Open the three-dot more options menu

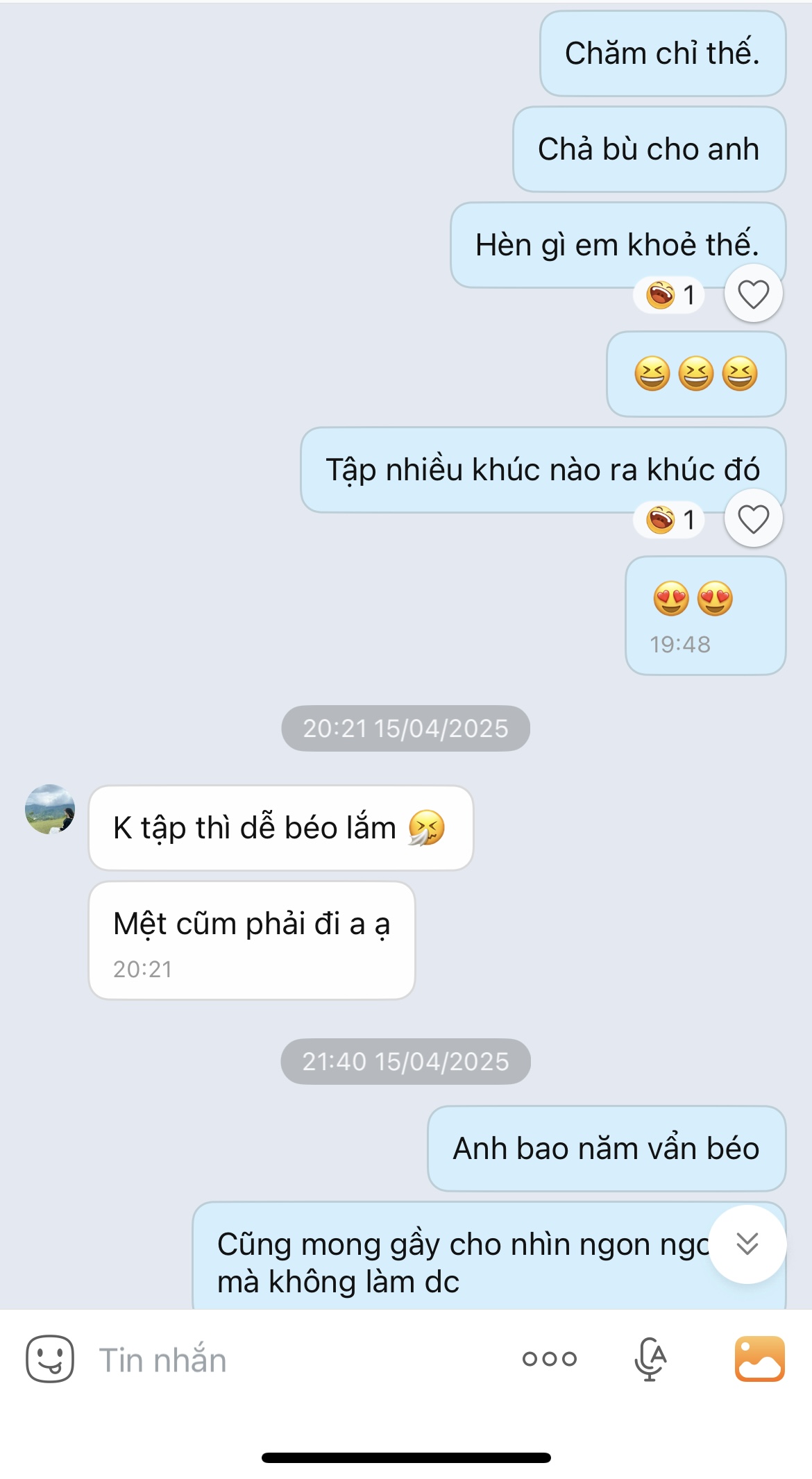(550, 1359)
